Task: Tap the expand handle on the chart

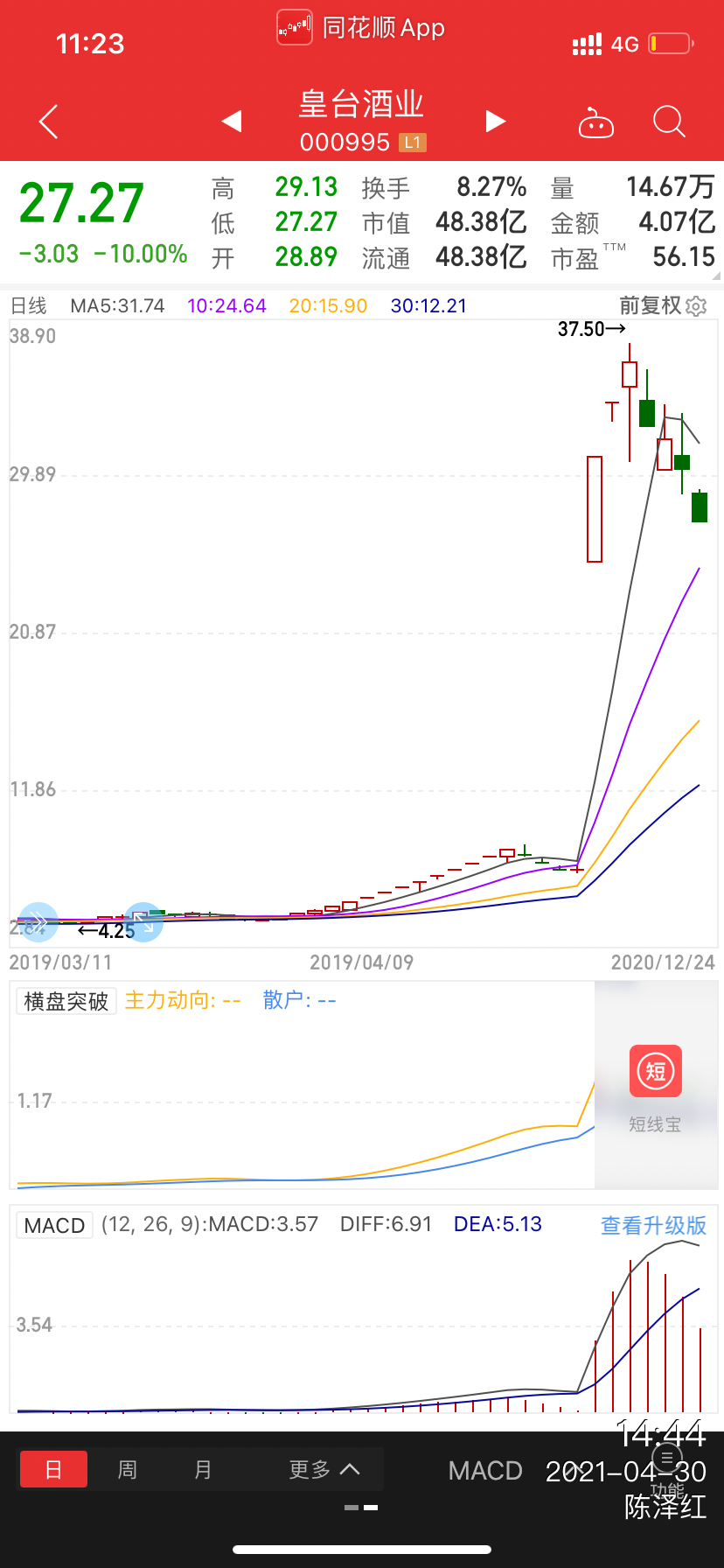Action: pos(143,921)
